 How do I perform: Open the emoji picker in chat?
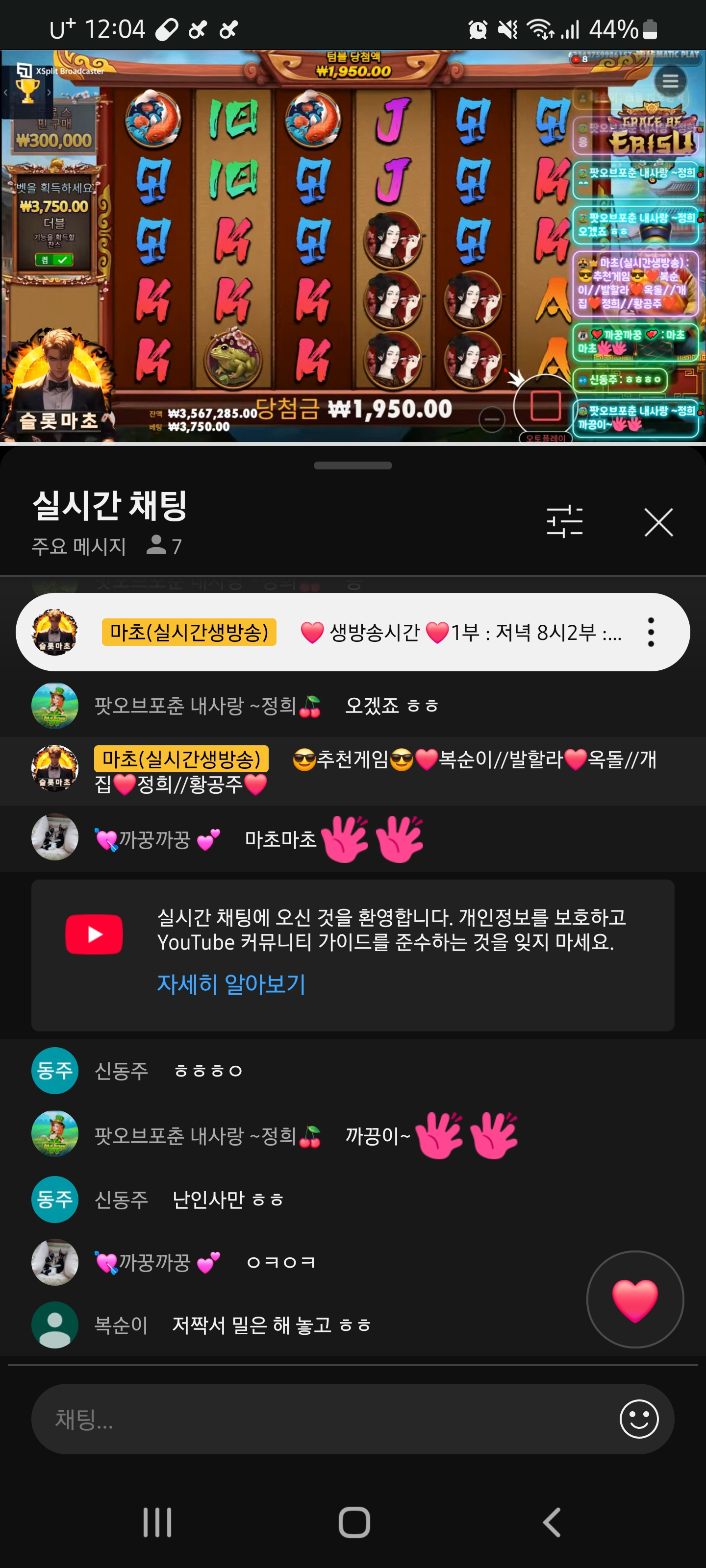[638, 1419]
